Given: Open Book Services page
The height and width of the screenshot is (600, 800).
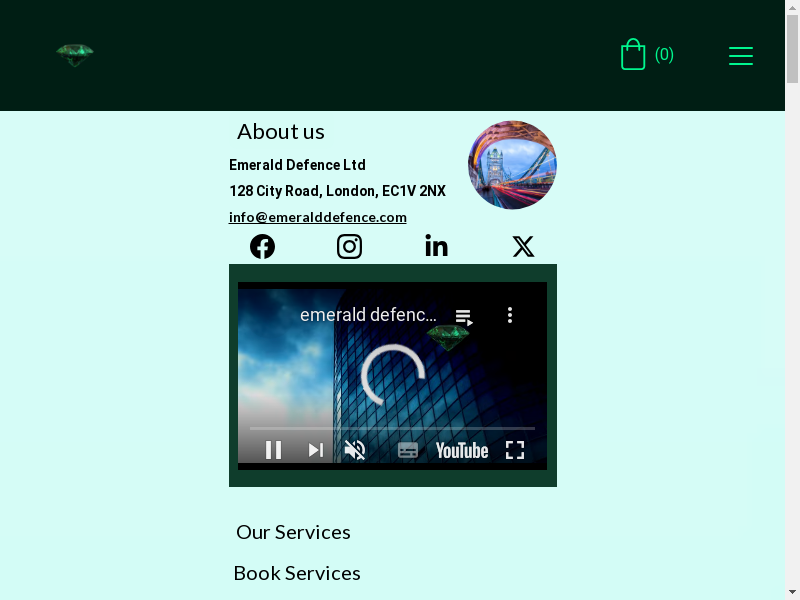Looking at the screenshot, I should 297,573.
